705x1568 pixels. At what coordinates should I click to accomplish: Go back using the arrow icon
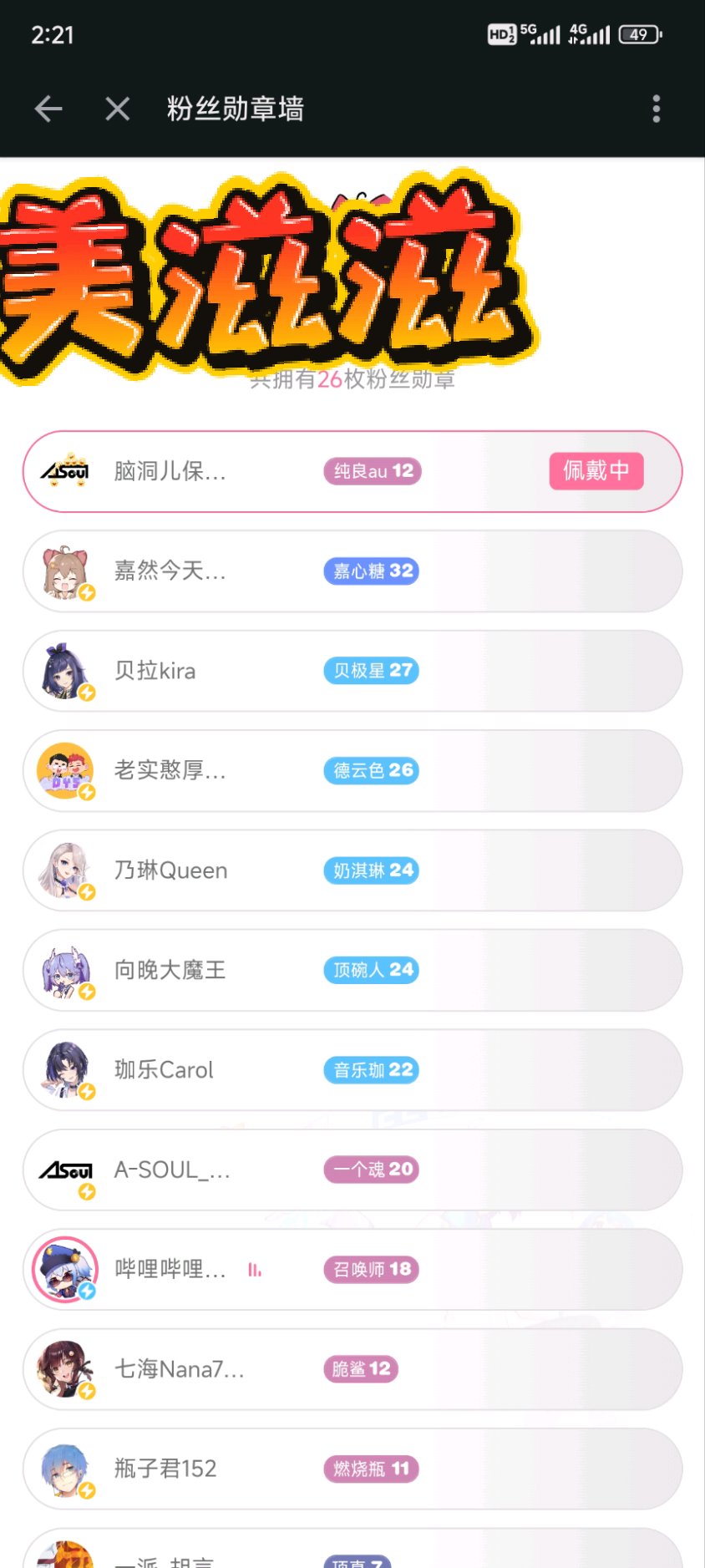[48, 109]
